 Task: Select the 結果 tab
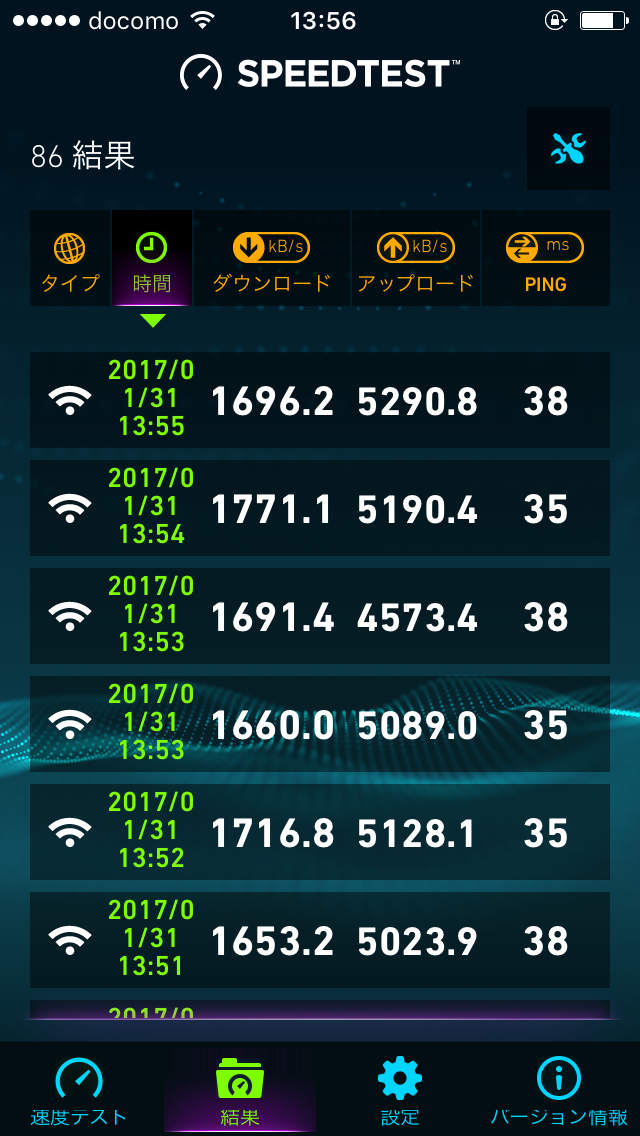point(240,1090)
